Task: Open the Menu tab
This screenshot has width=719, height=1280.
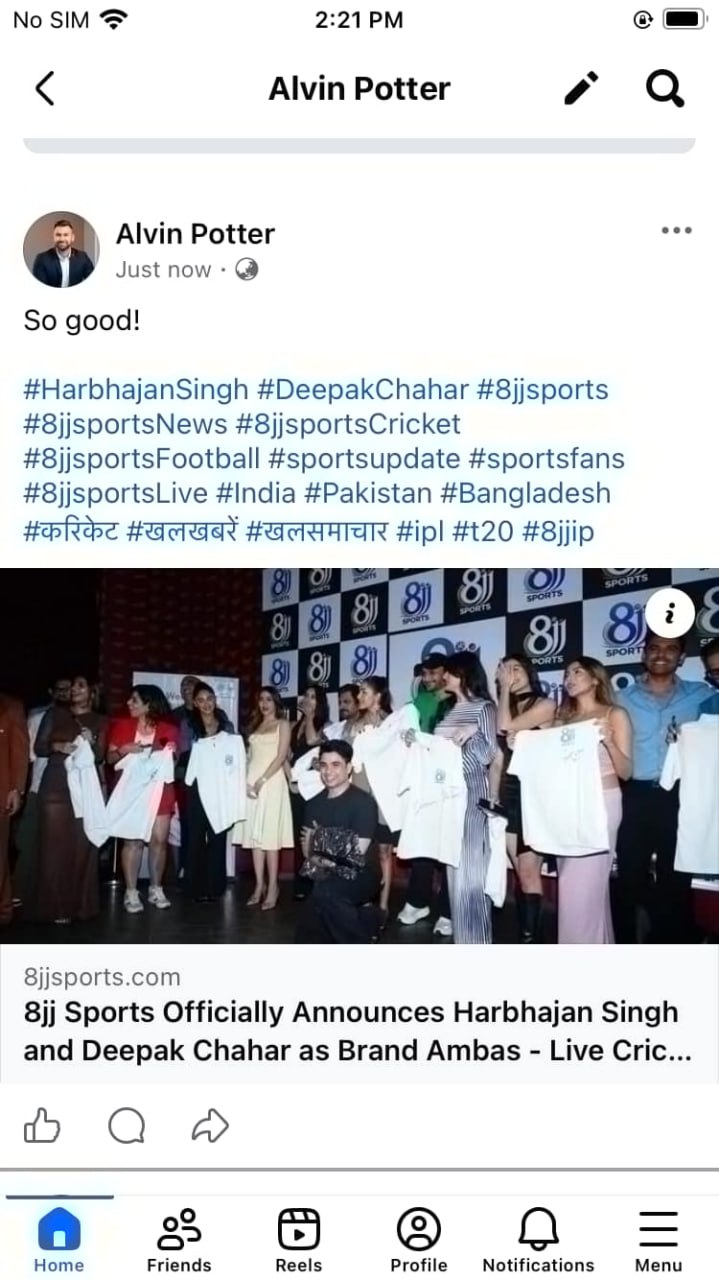Action: click(658, 1240)
